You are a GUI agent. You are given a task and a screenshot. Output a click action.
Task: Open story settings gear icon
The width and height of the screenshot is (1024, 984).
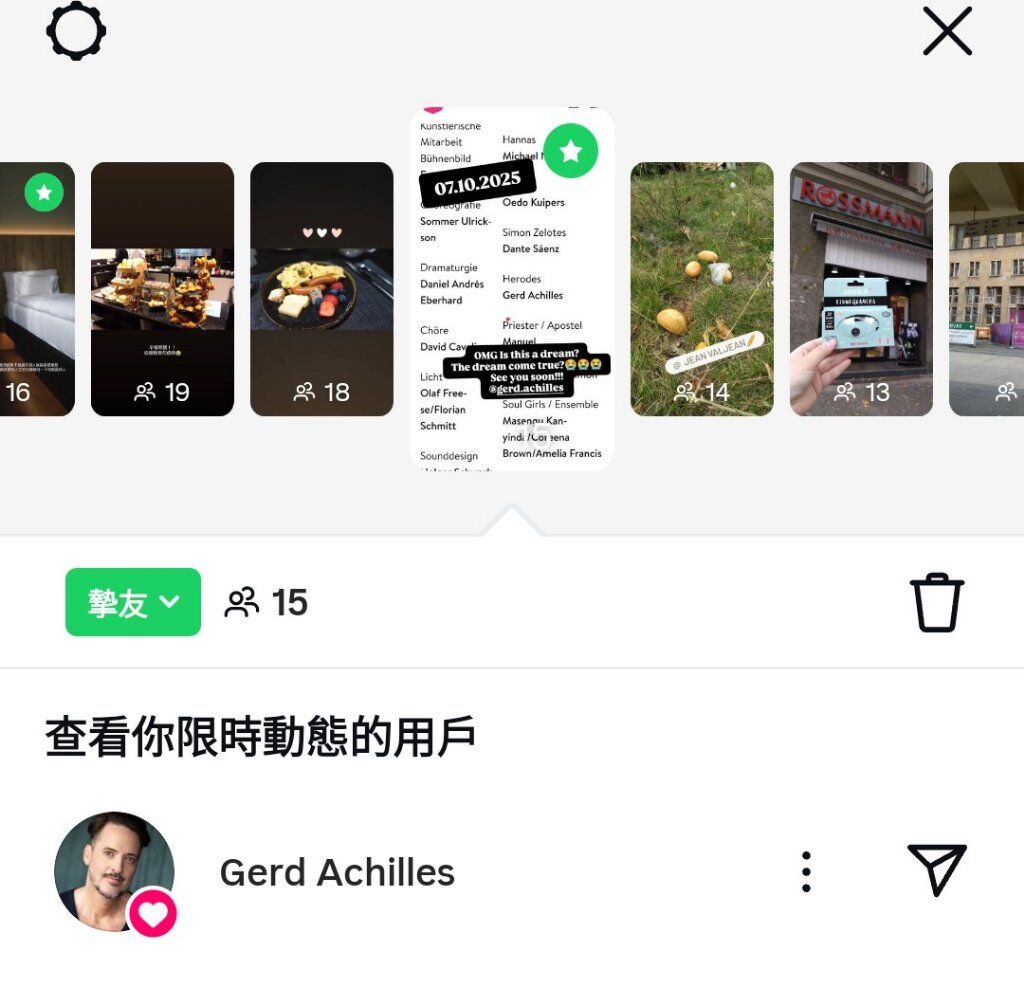[x=76, y=32]
